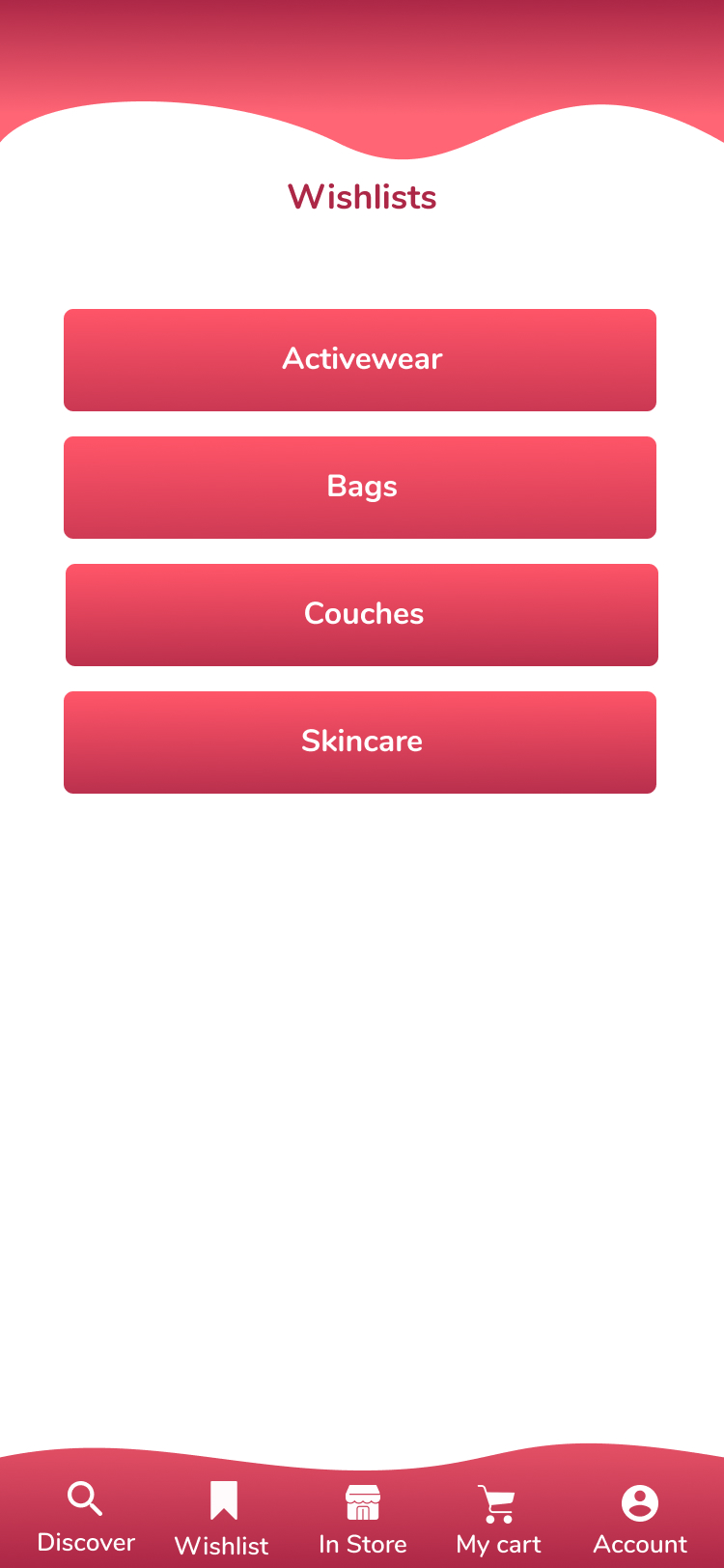Open My cart

coord(498,1520)
